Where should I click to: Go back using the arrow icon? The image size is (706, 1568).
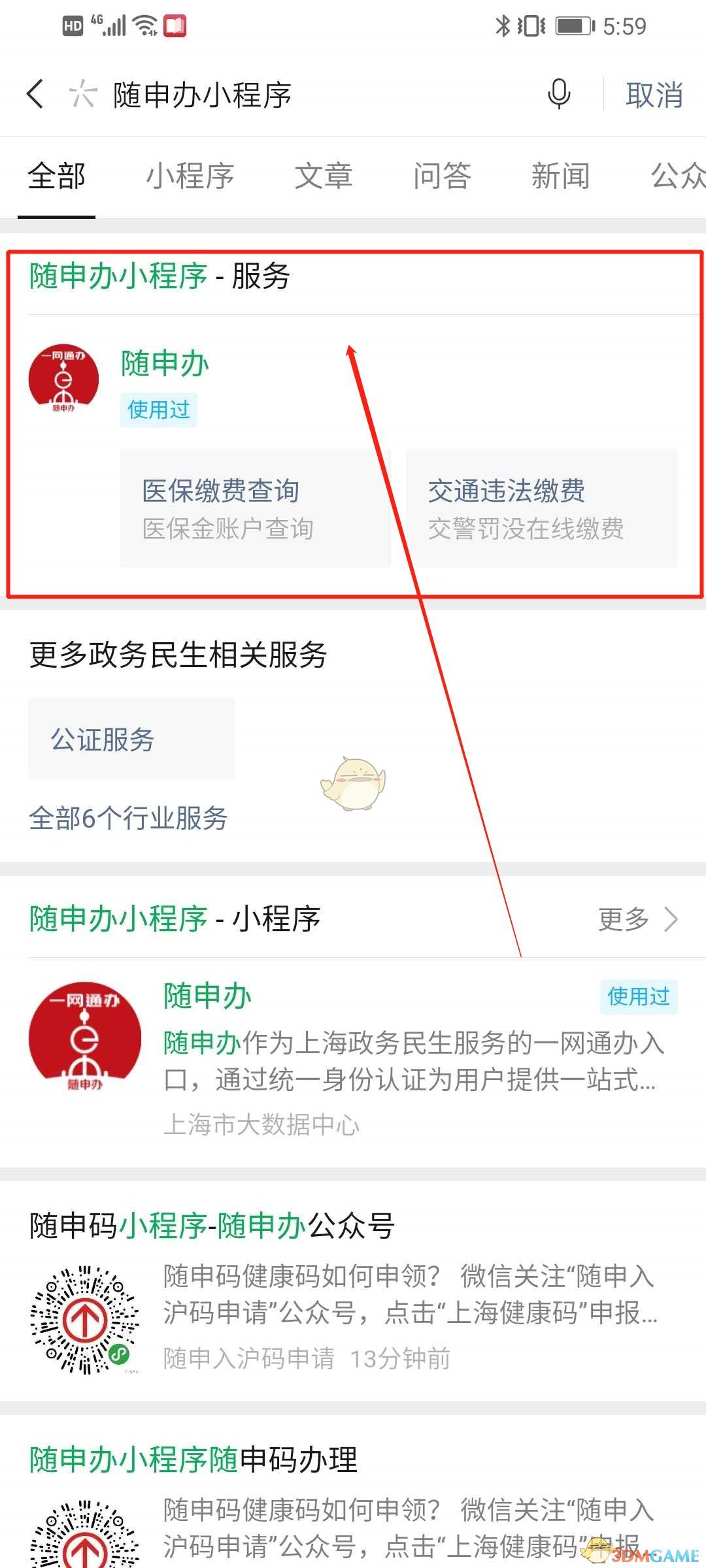click(x=36, y=94)
